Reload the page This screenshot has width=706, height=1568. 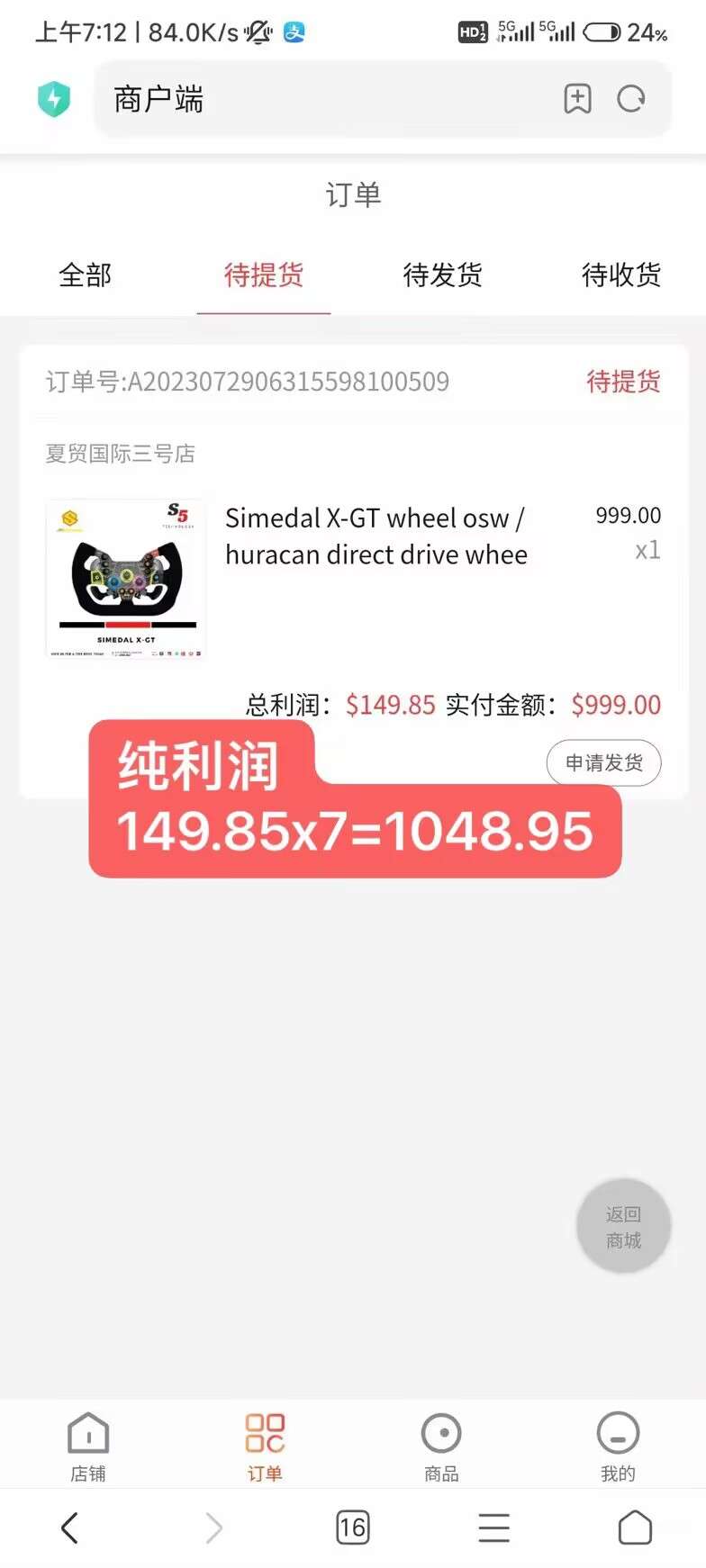(x=631, y=99)
